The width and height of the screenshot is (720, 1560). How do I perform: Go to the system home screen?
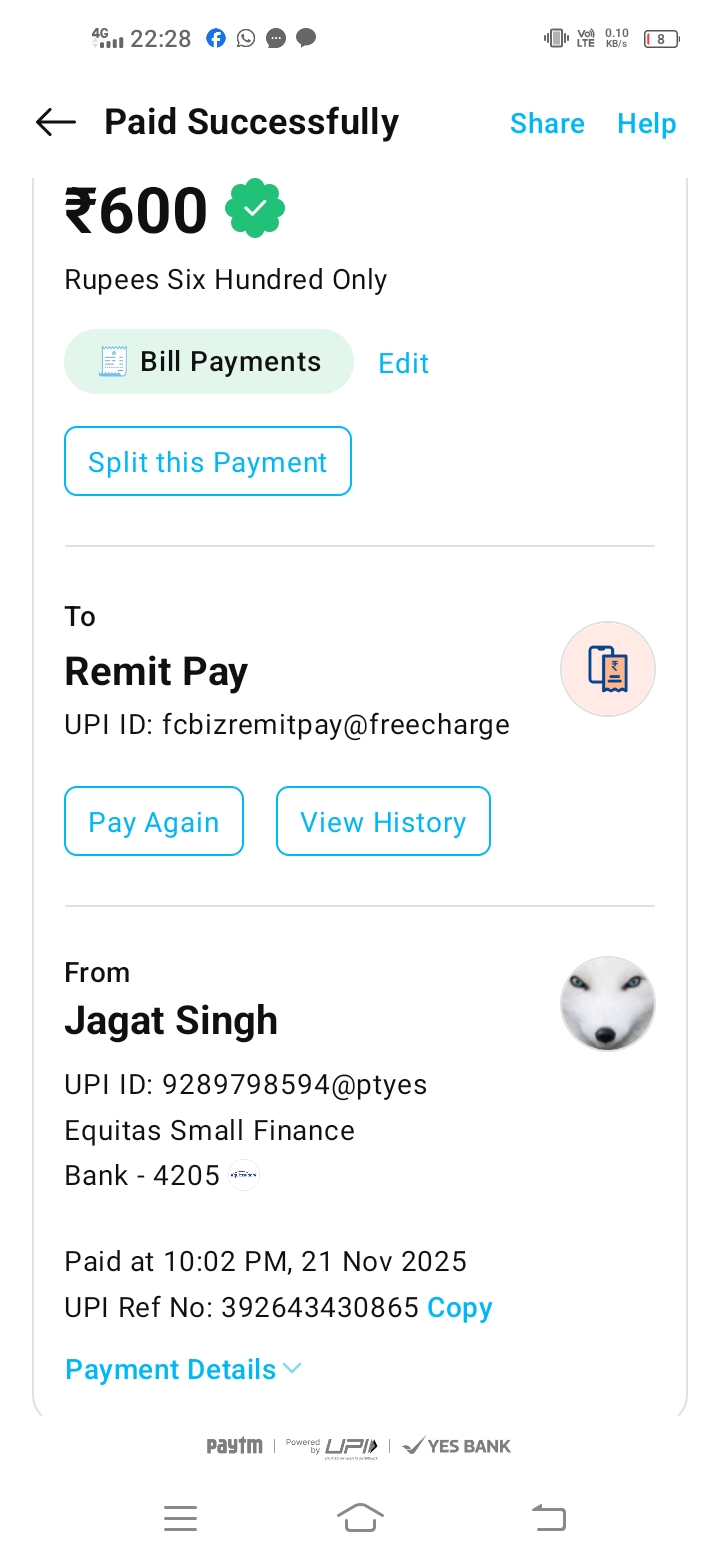point(360,1518)
